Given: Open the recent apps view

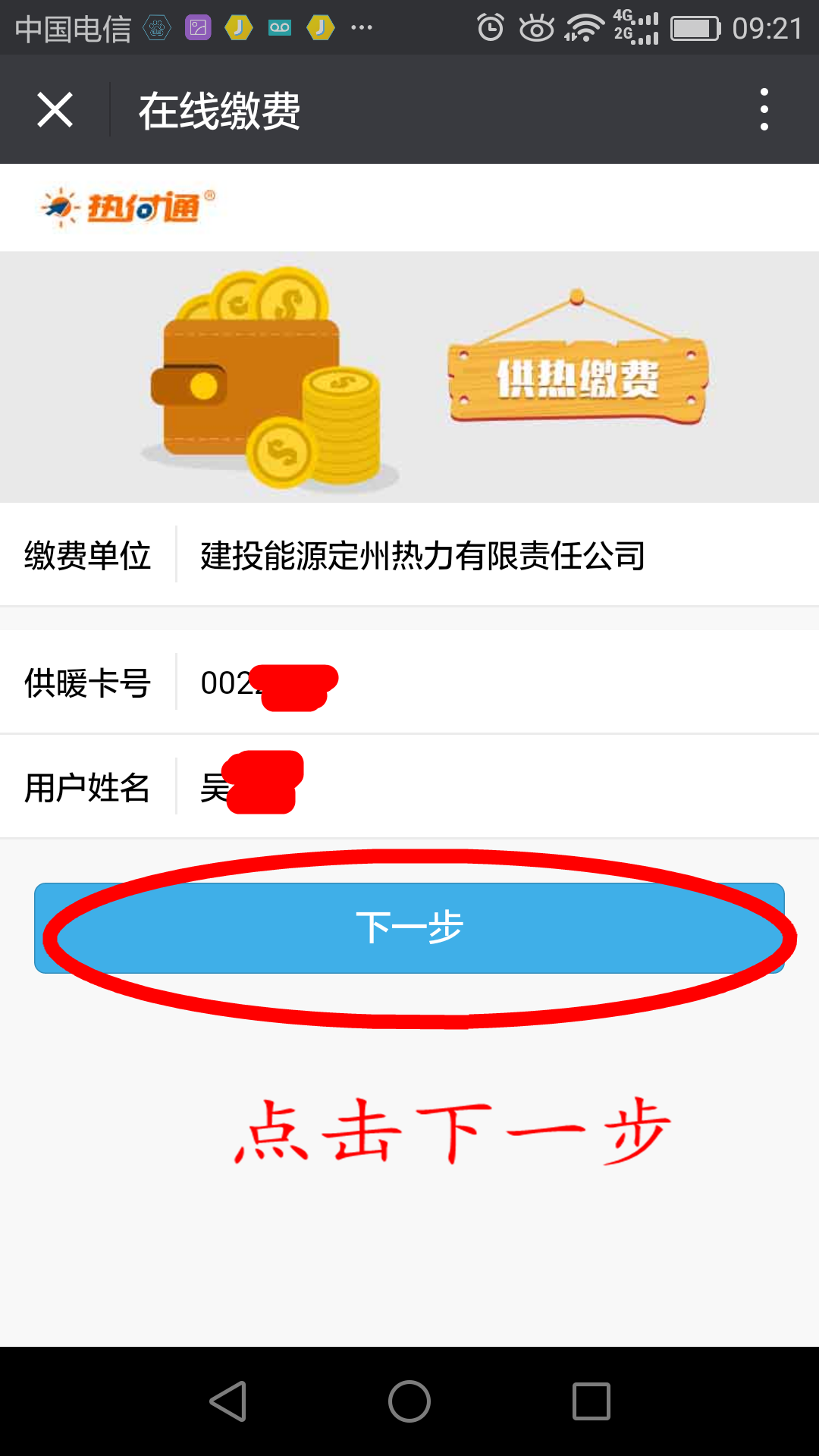Looking at the screenshot, I should pos(591,1401).
